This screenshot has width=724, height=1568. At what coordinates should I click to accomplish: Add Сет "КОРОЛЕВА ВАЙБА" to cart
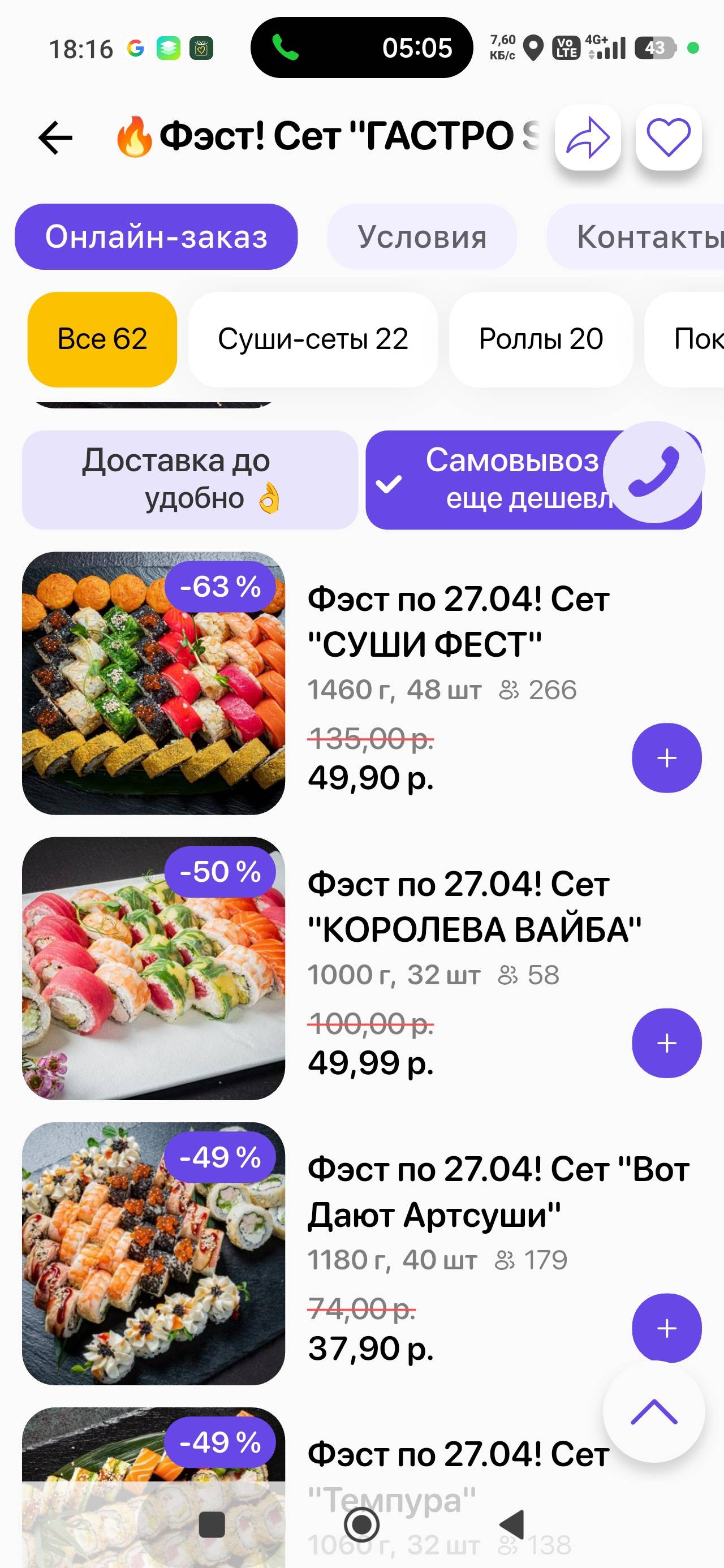(x=666, y=1043)
